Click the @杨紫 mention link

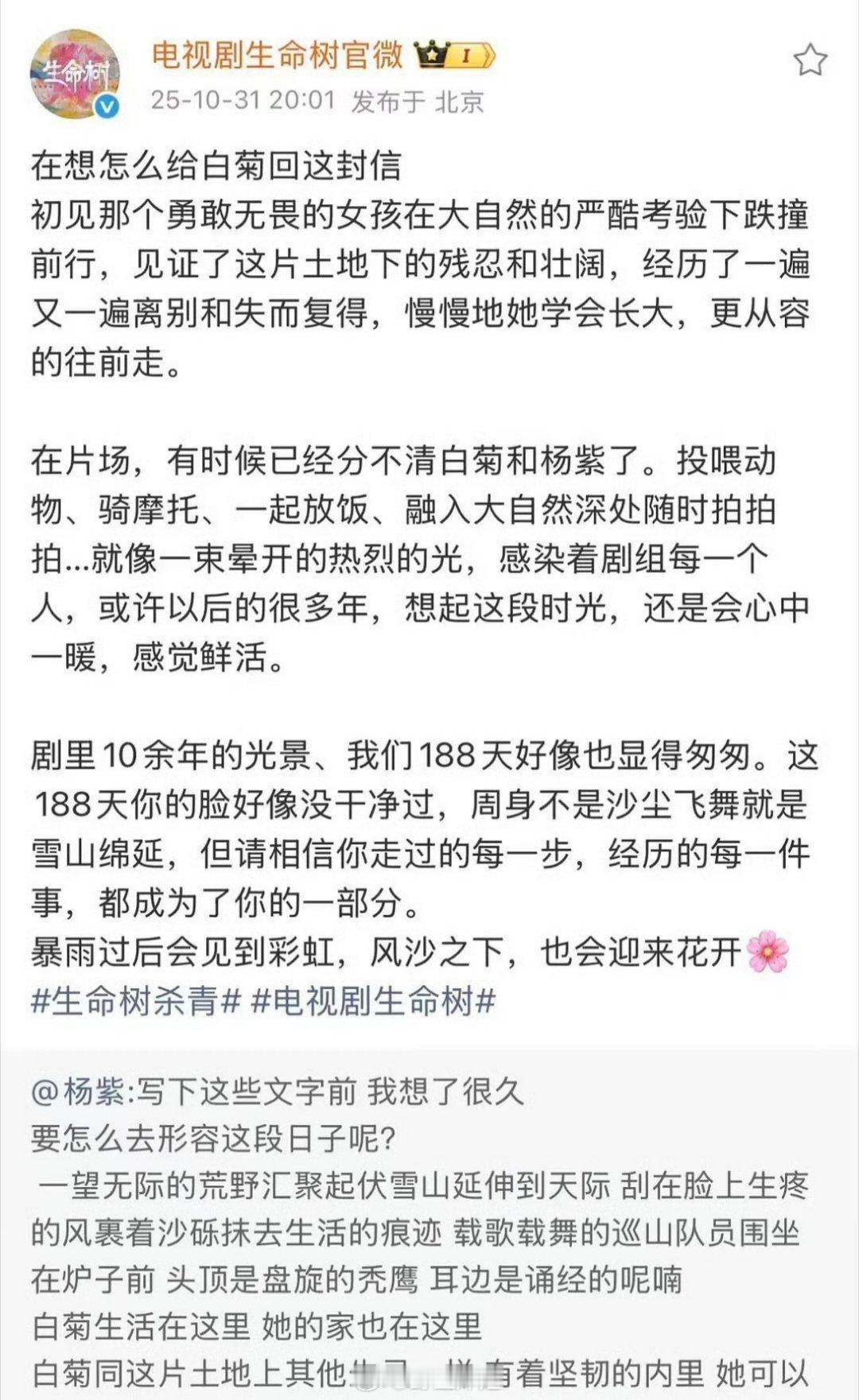pyautogui.click(x=80, y=1095)
